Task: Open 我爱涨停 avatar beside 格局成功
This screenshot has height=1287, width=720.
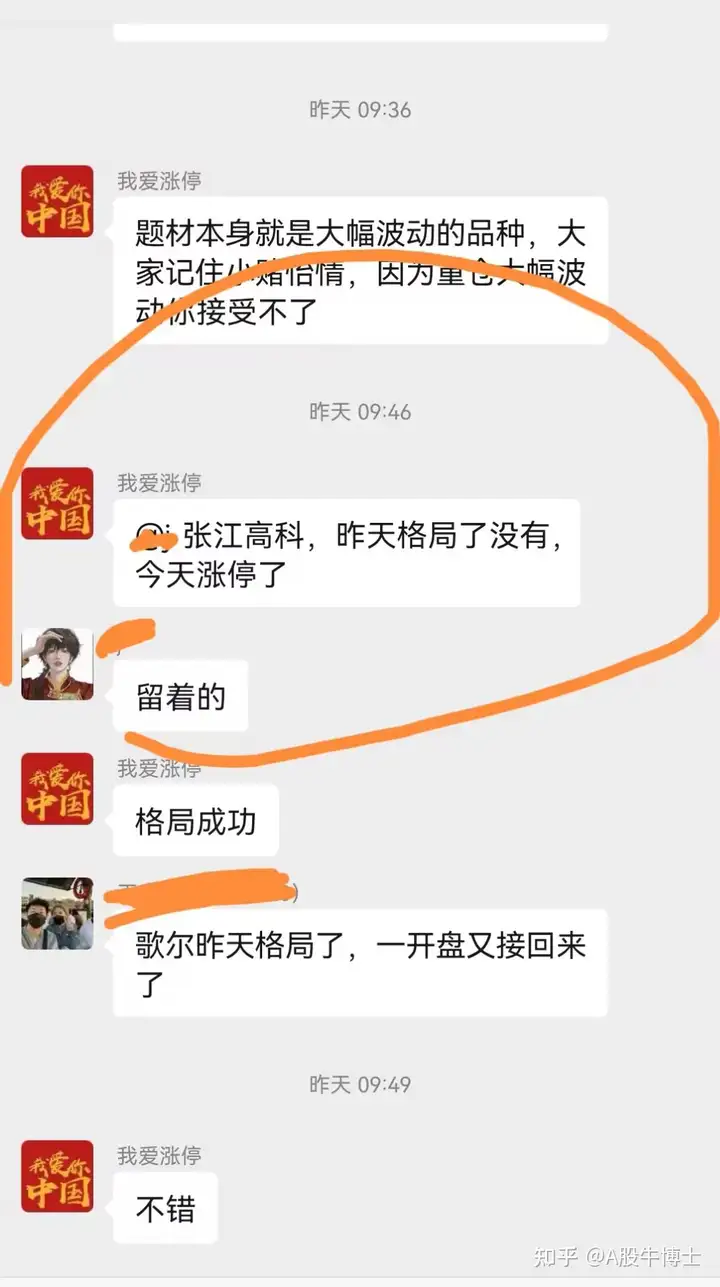Action: (x=57, y=789)
